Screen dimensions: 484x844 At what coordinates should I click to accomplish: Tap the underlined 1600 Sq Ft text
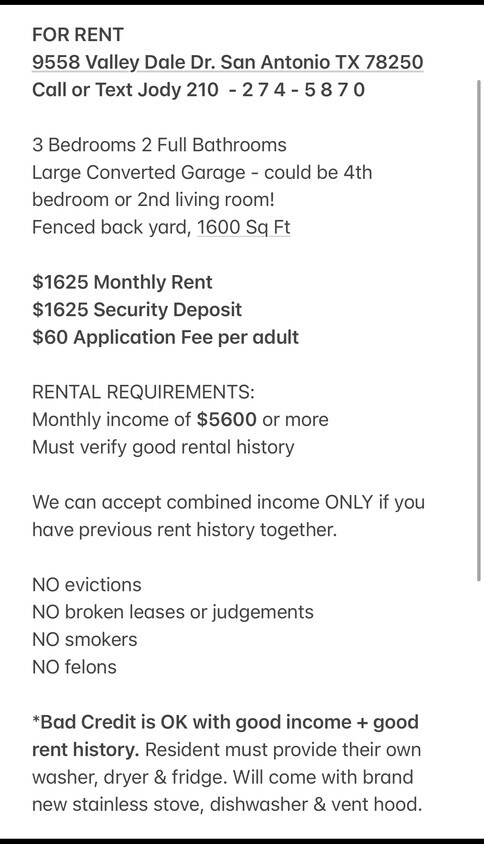pyautogui.click(x=243, y=227)
